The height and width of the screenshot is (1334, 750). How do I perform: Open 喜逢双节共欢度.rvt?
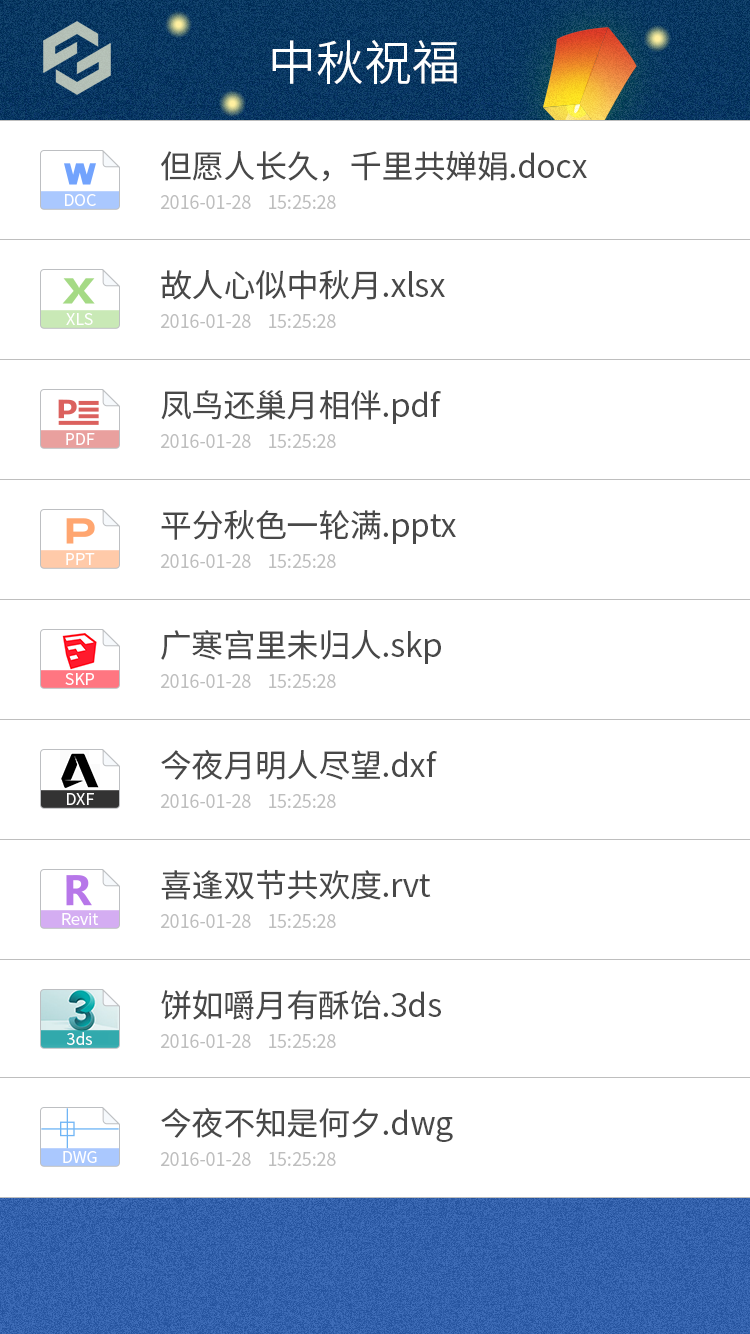coord(294,886)
